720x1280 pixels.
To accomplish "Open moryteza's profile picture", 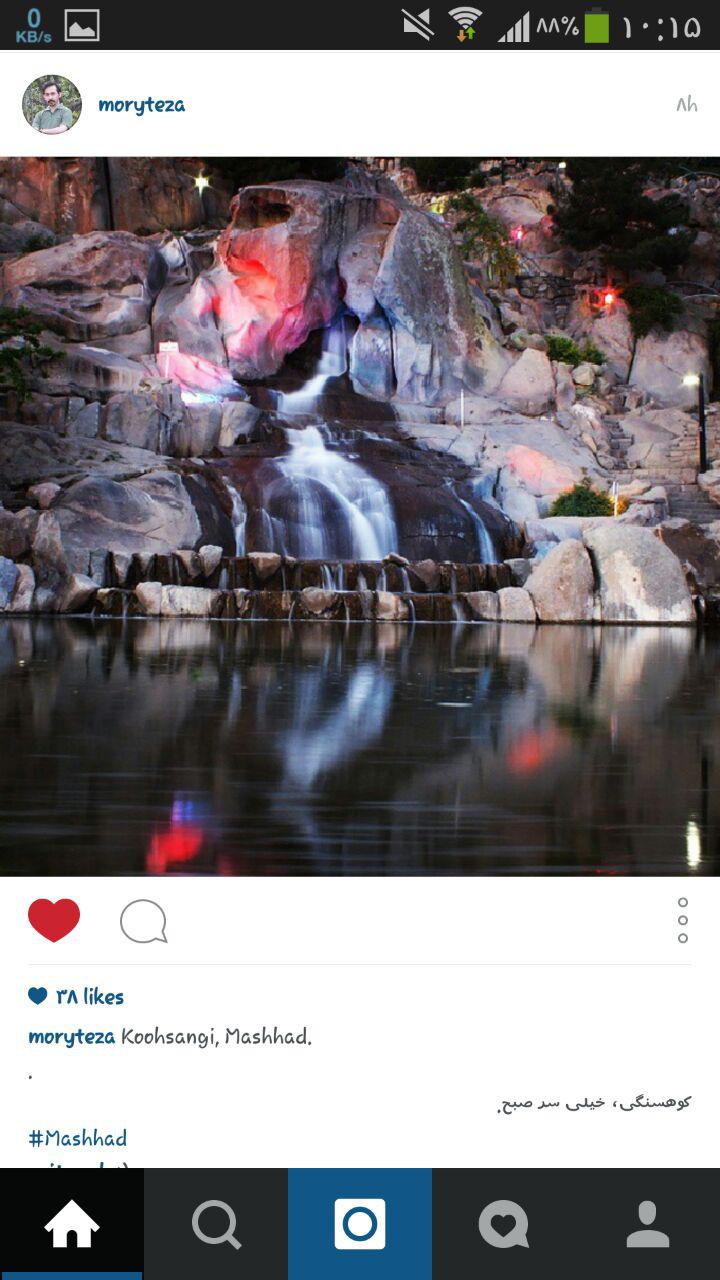I will 52,104.
